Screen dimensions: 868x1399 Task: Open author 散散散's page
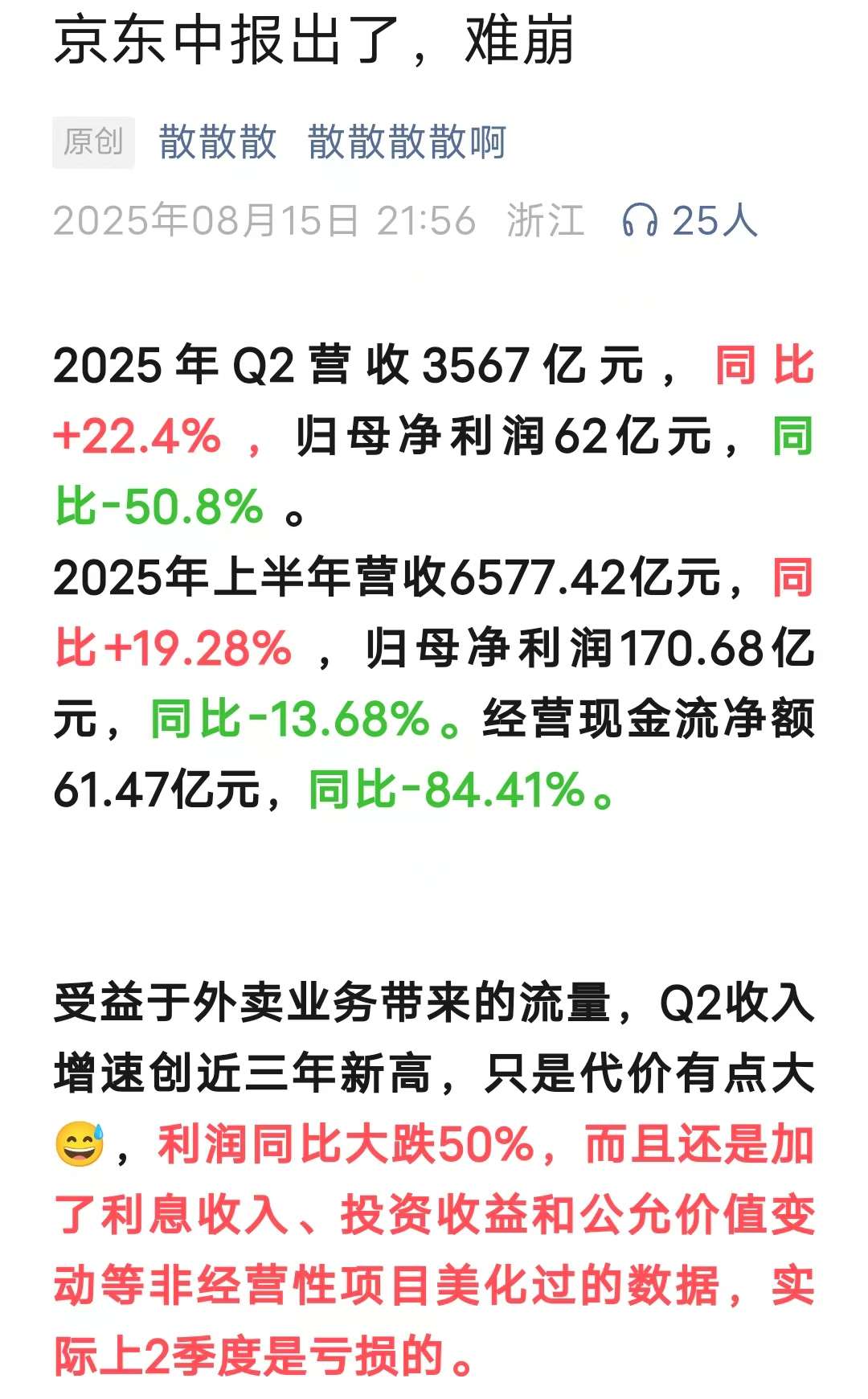pyautogui.click(x=217, y=142)
